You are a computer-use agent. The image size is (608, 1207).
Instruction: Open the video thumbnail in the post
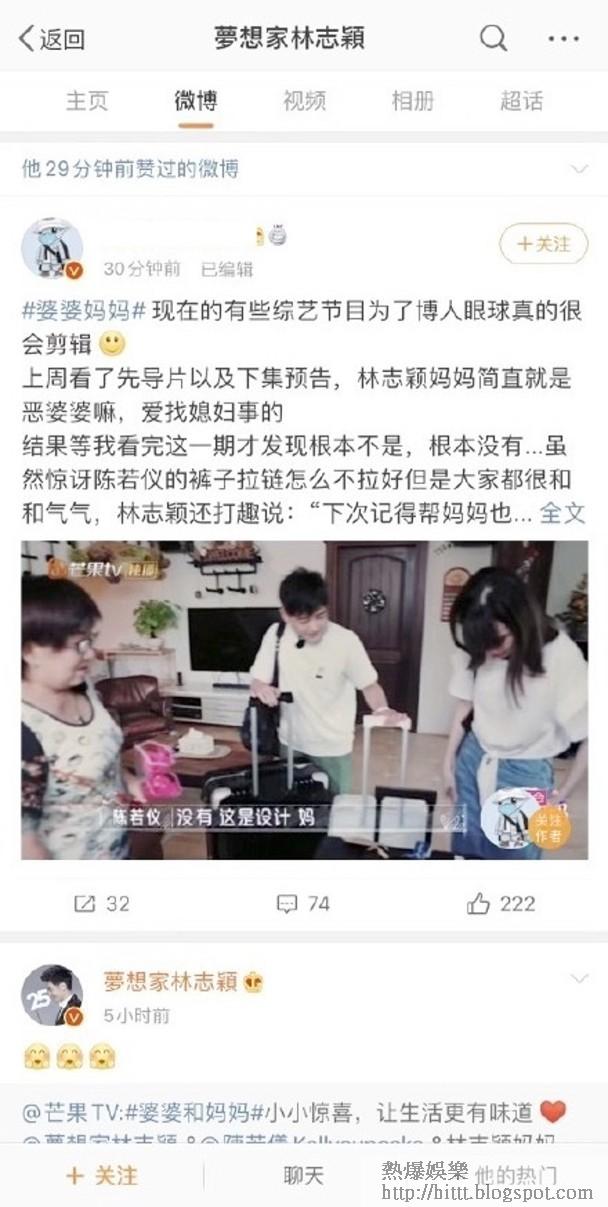(x=304, y=700)
